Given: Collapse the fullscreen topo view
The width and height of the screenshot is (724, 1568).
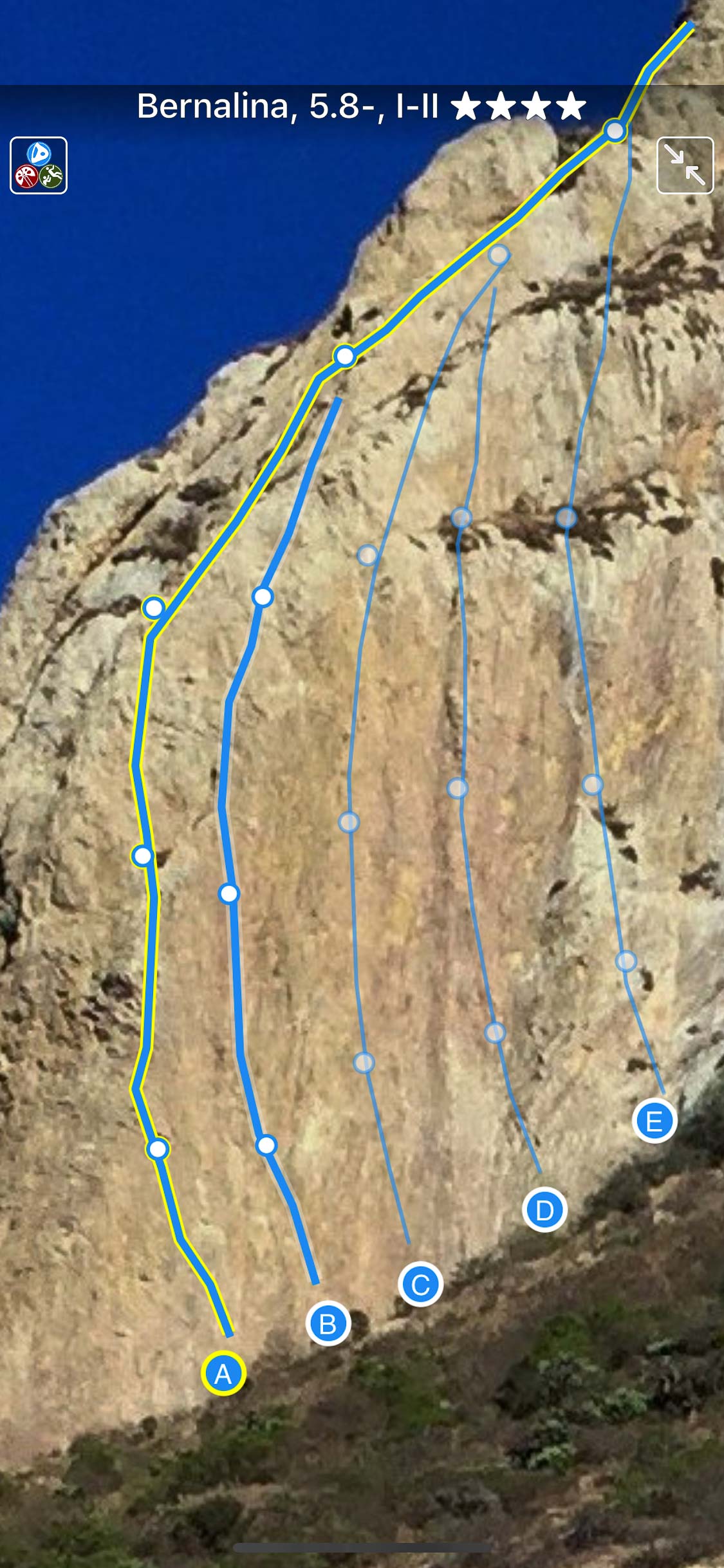Looking at the screenshot, I should pyautogui.click(x=685, y=165).
